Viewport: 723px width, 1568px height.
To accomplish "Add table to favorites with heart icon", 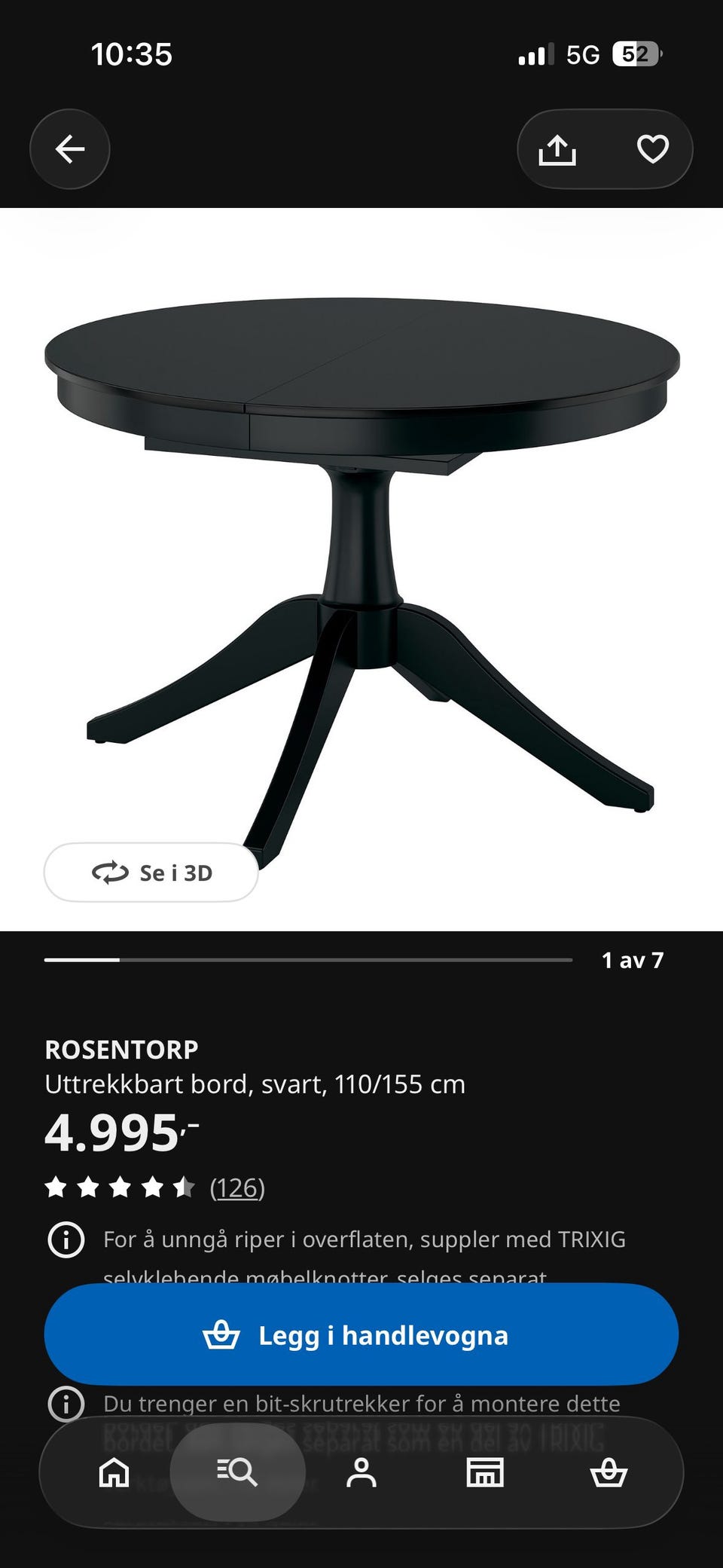I will point(652,149).
